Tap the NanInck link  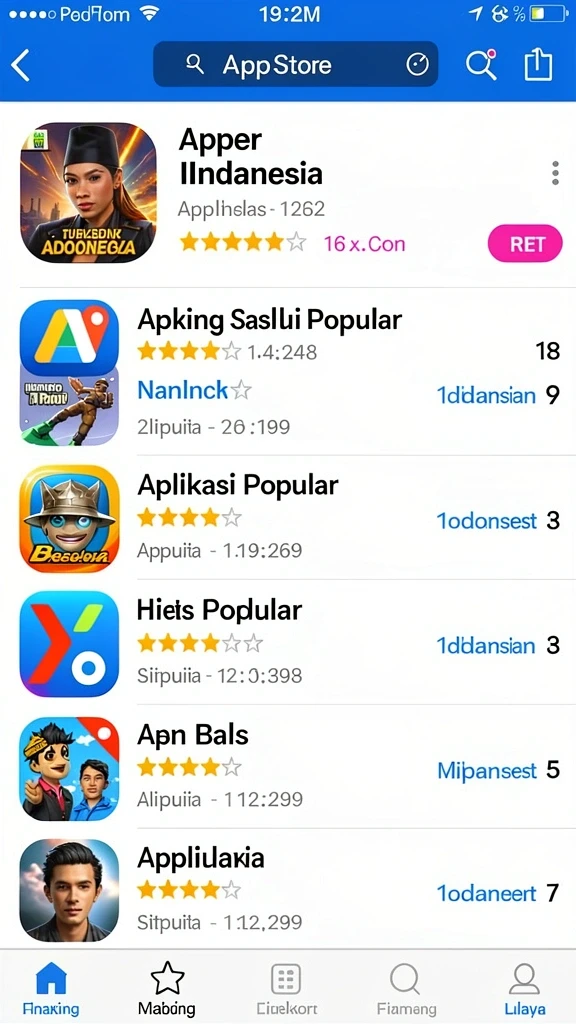183,390
